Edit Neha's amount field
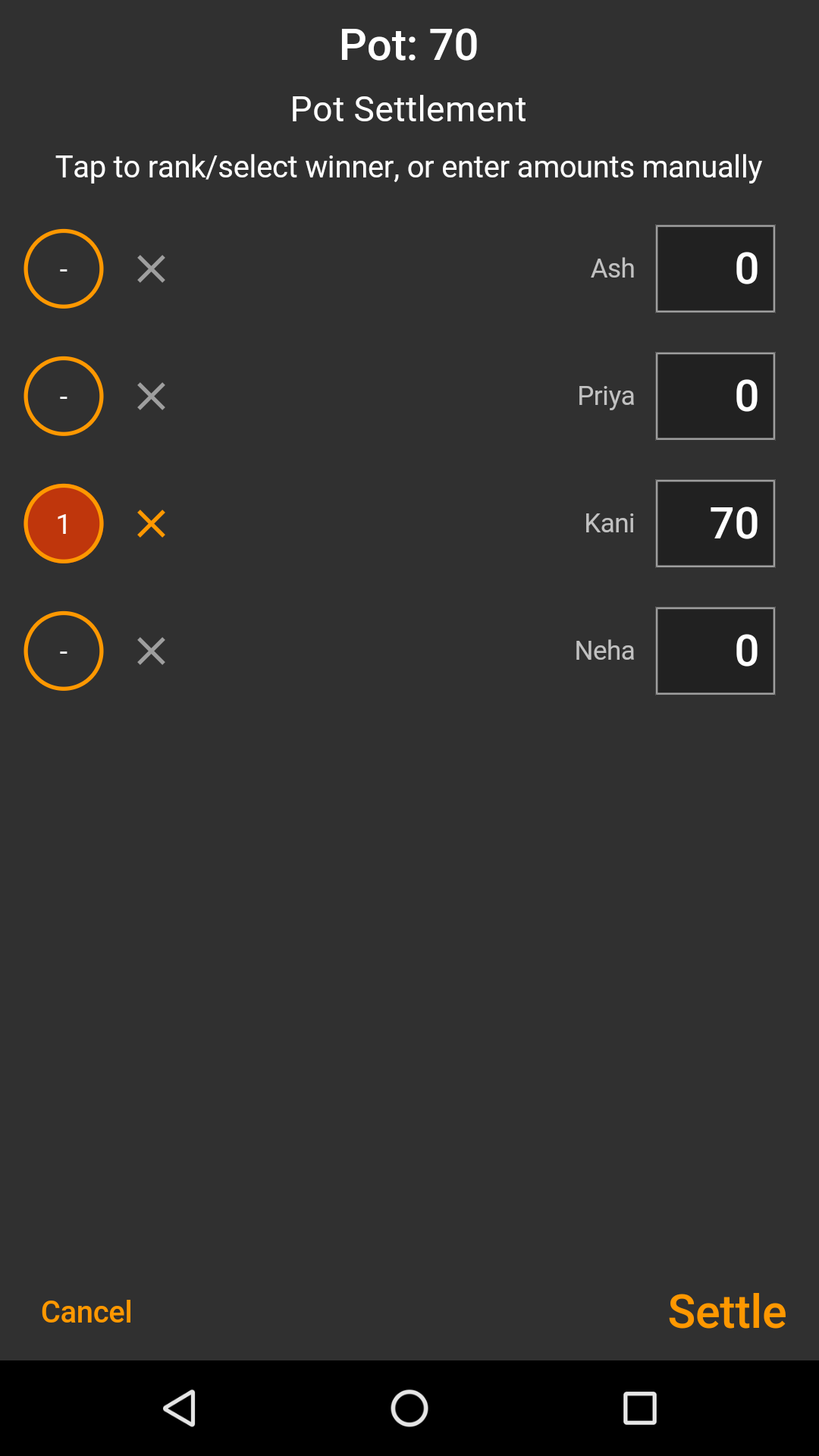 (715, 651)
